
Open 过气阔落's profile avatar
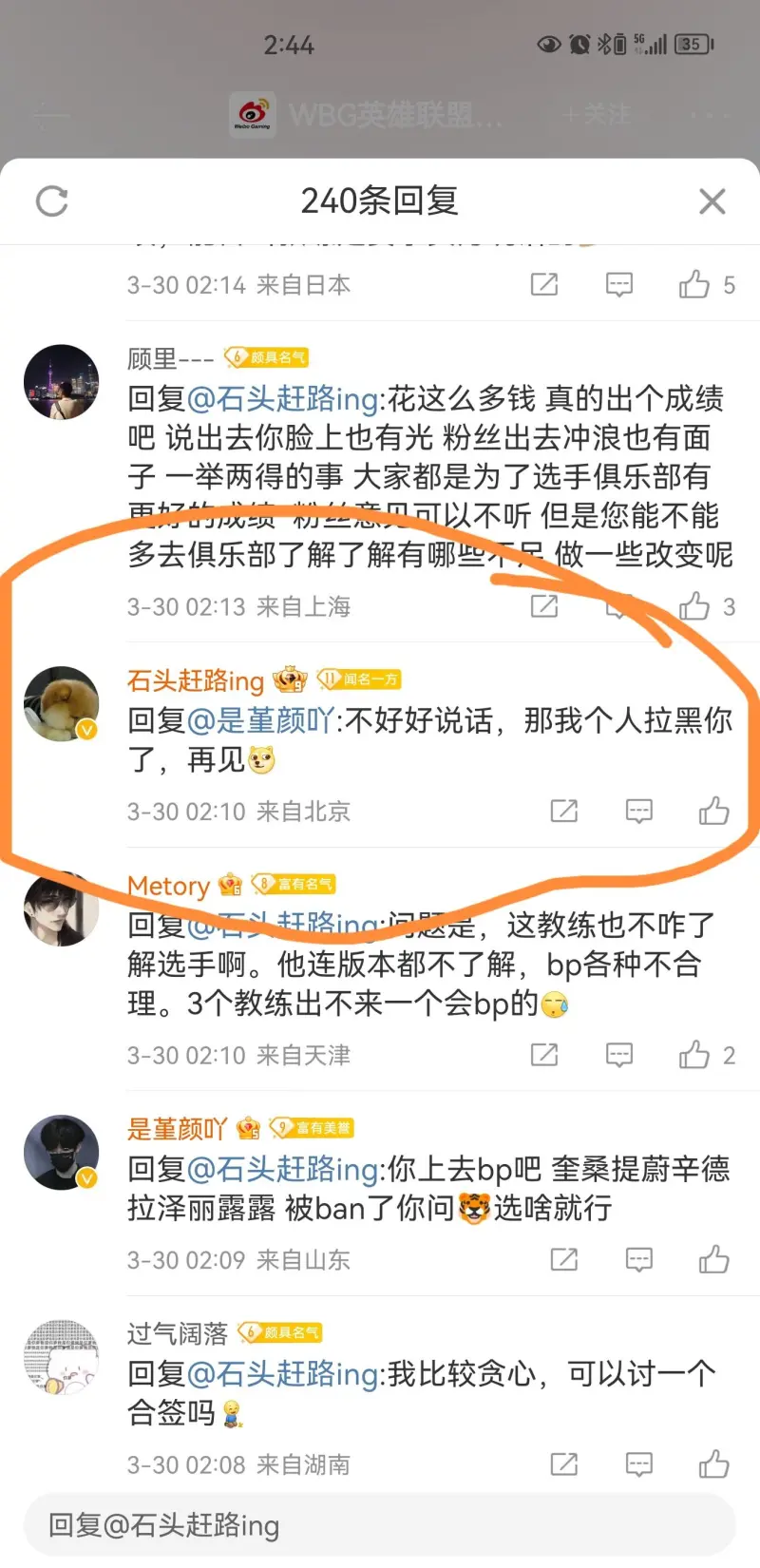[61, 1357]
